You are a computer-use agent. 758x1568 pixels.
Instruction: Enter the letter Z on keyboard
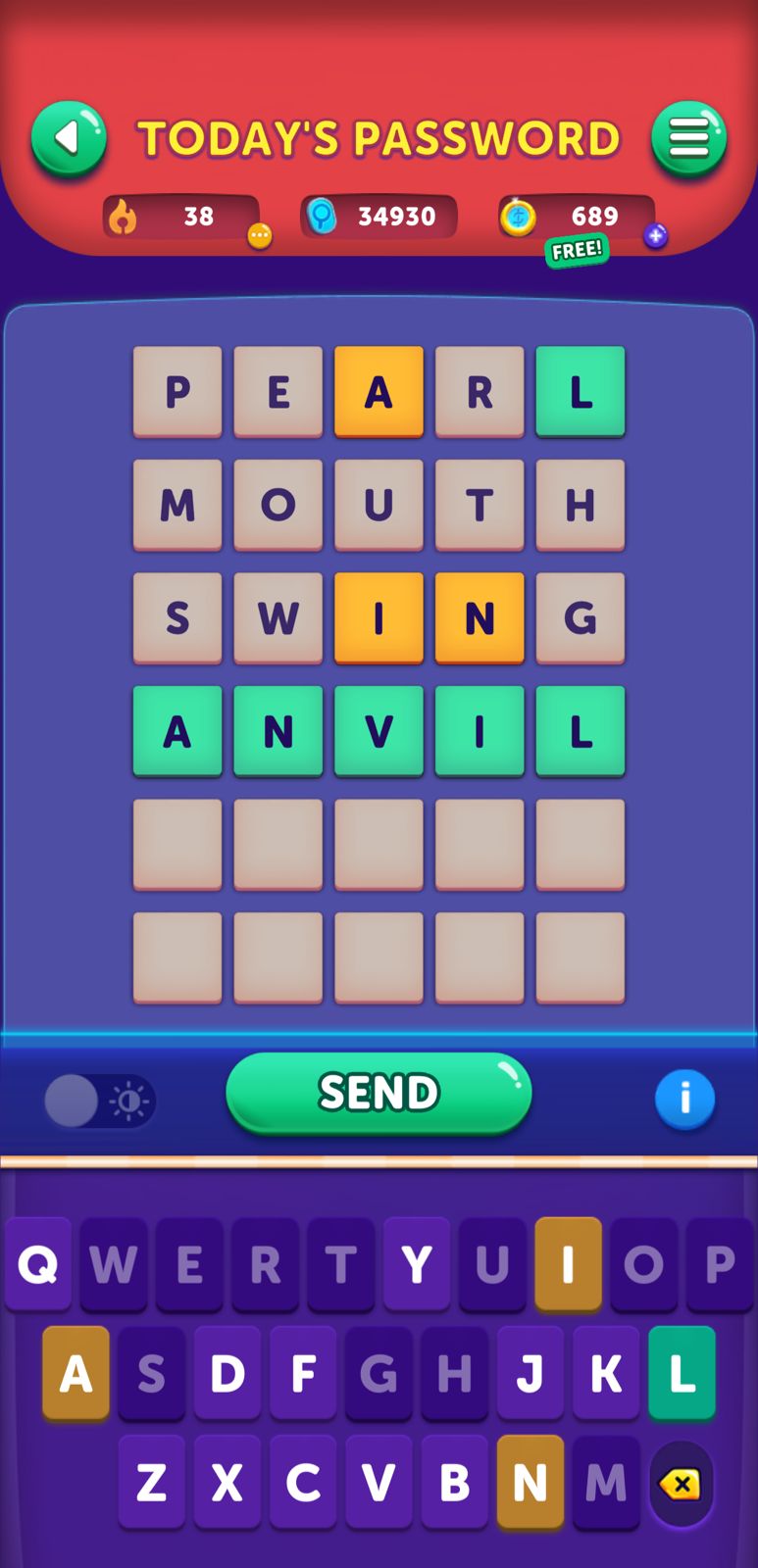coord(151,1482)
